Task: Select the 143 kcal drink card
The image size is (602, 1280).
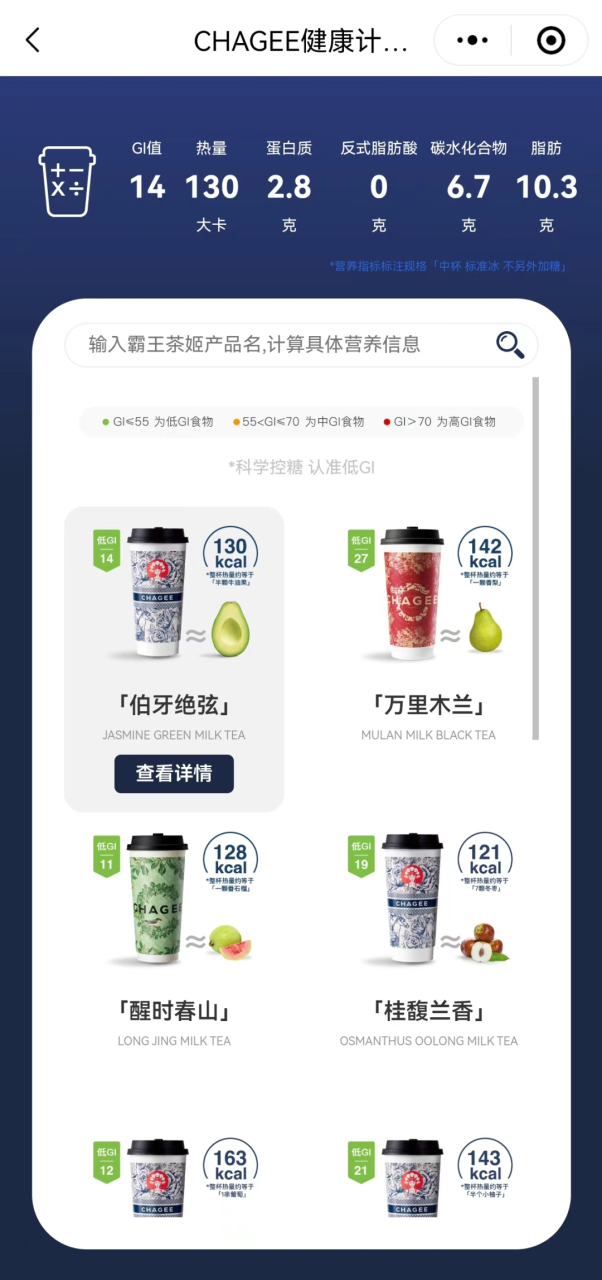Action: coord(428,1180)
